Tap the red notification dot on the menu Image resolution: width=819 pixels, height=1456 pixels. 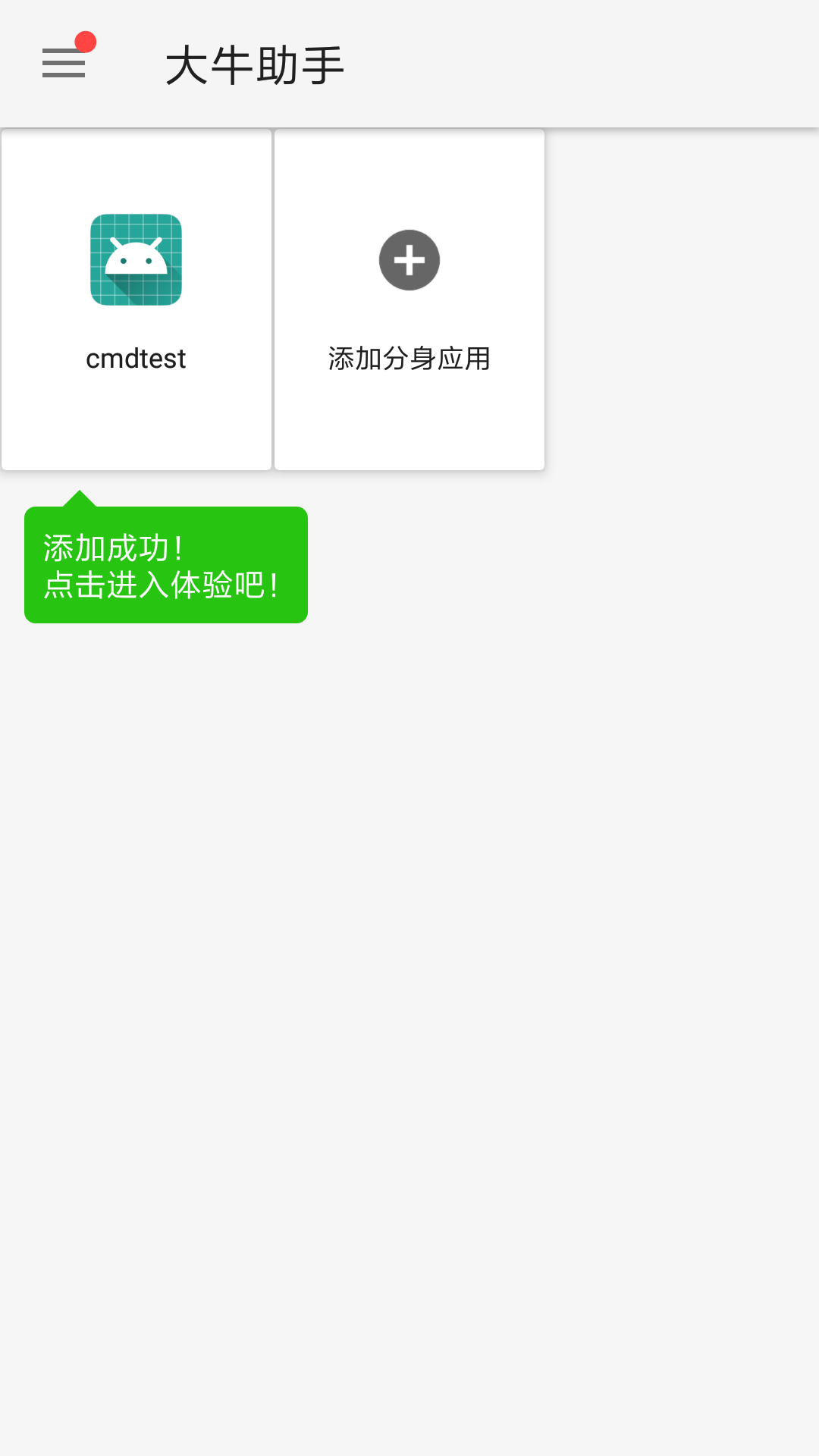(x=86, y=43)
